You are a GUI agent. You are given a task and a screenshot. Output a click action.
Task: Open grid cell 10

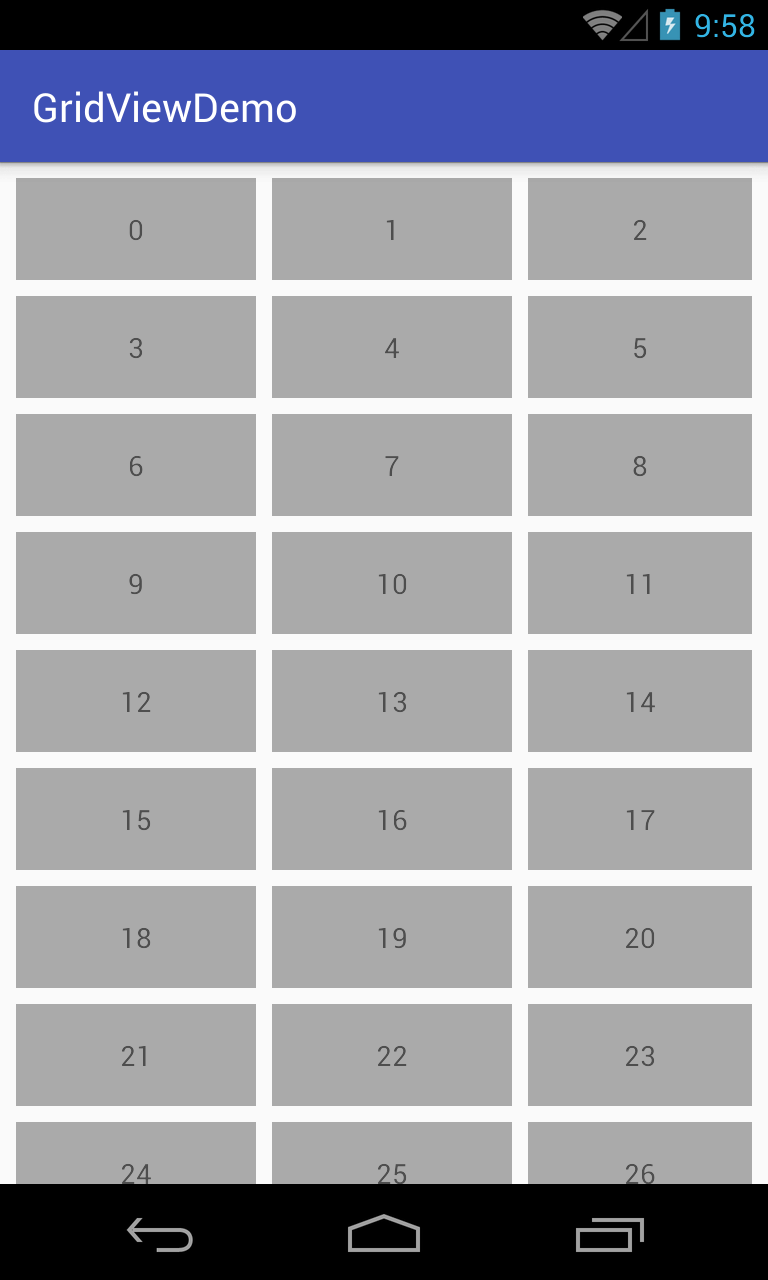[392, 583]
